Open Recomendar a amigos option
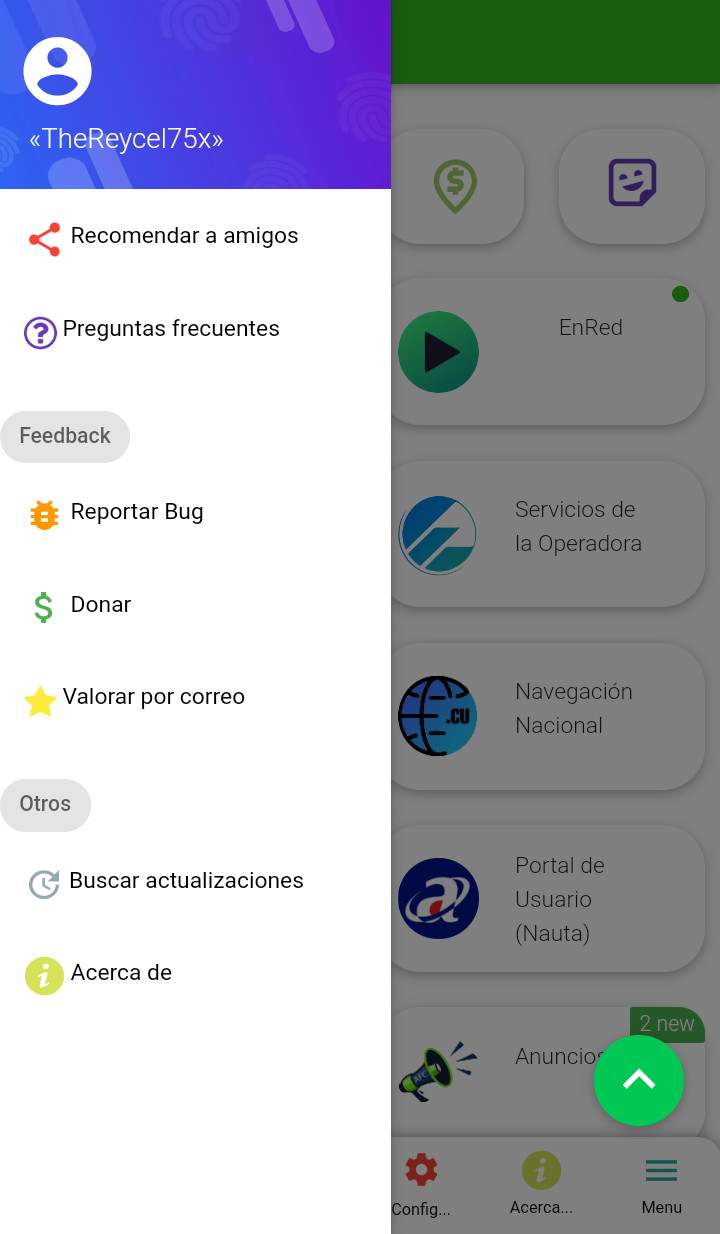Viewport: 720px width, 1234px height. coord(184,237)
